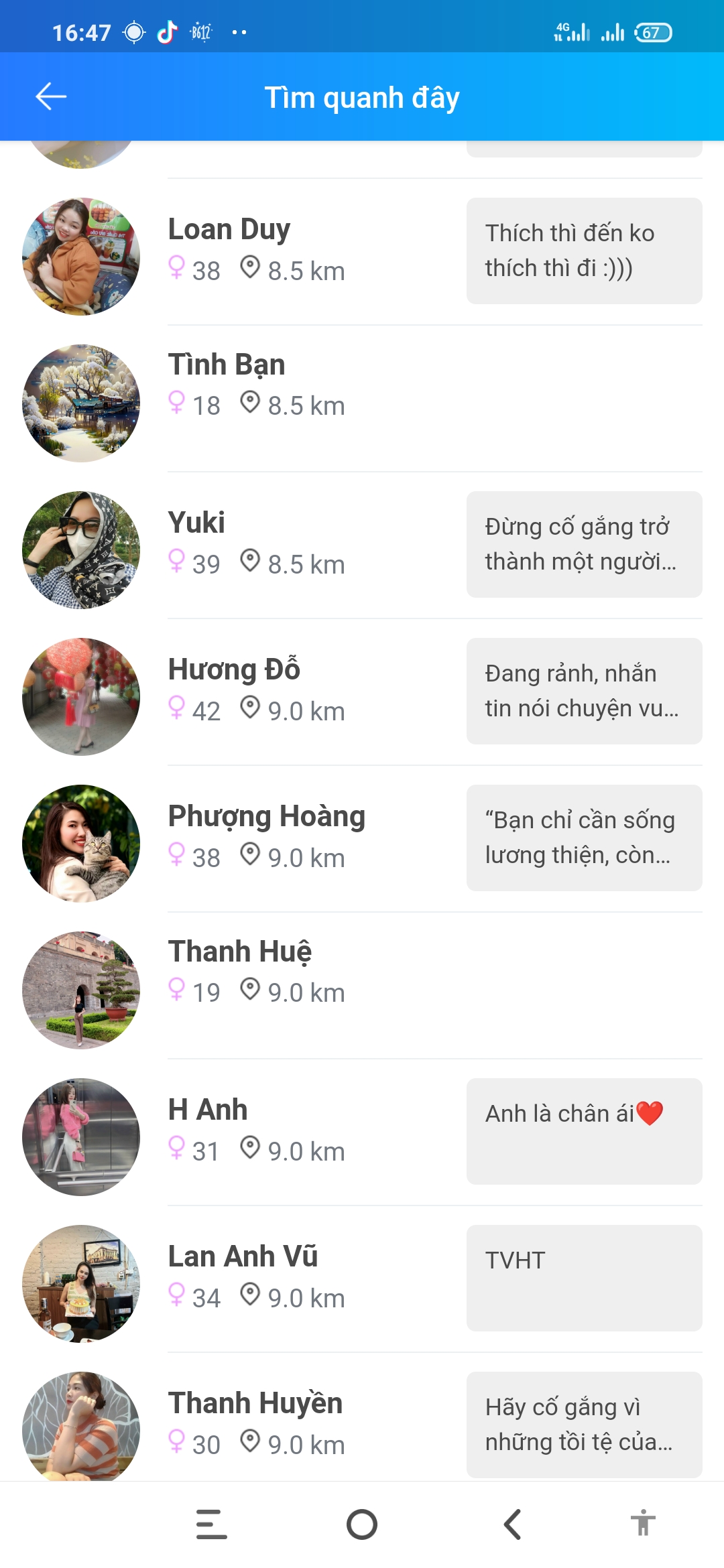Screen dimensions: 724x1568
Task: Go back using the header arrow
Action: [x=51, y=96]
